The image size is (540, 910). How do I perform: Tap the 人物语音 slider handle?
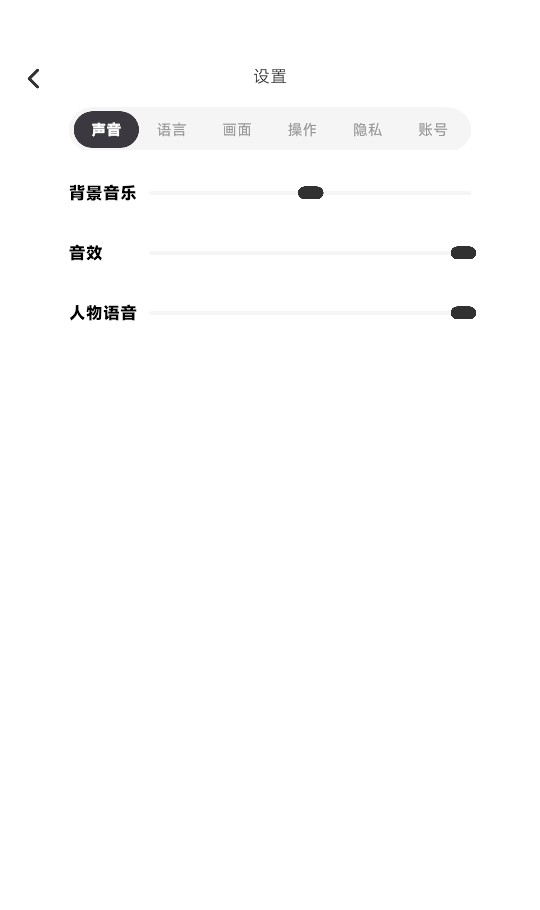click(x=463, y=313)
